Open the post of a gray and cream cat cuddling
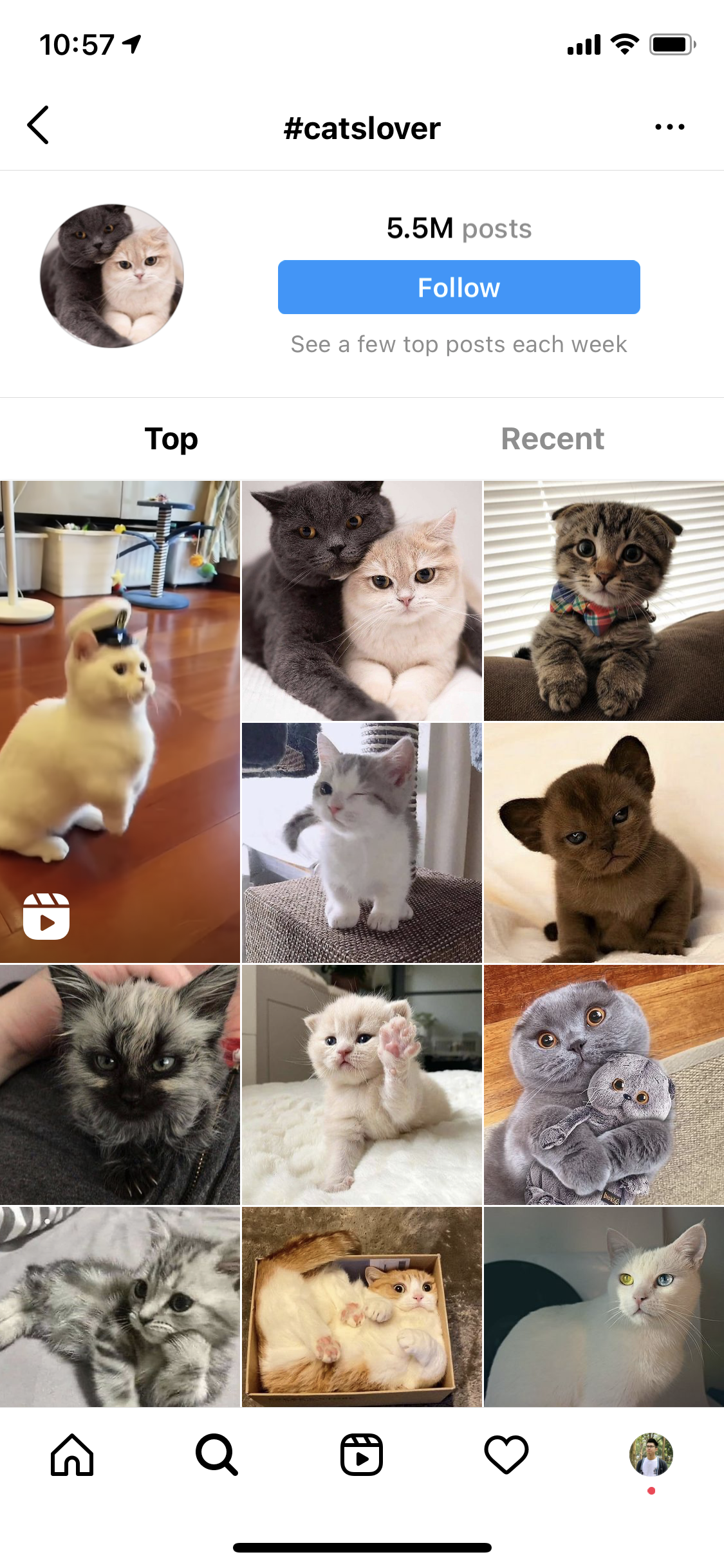The image size is (724, 1568). pyautogui.click(x=362, y=601)
